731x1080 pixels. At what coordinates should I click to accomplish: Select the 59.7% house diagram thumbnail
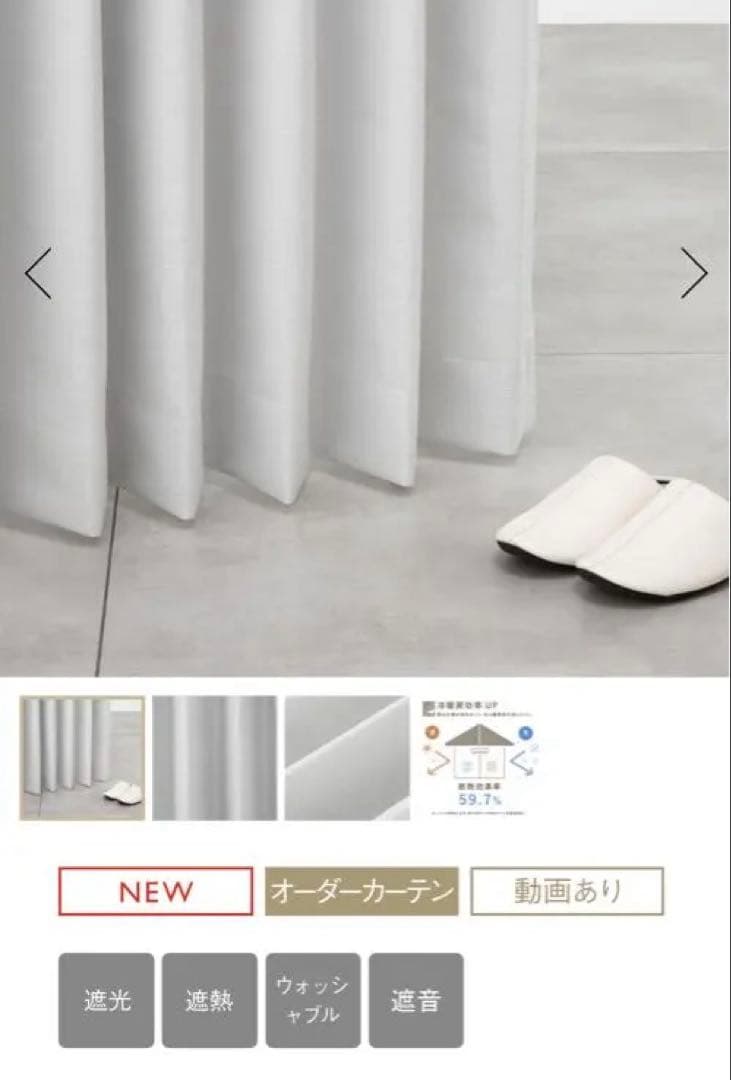tap(479, 758)
